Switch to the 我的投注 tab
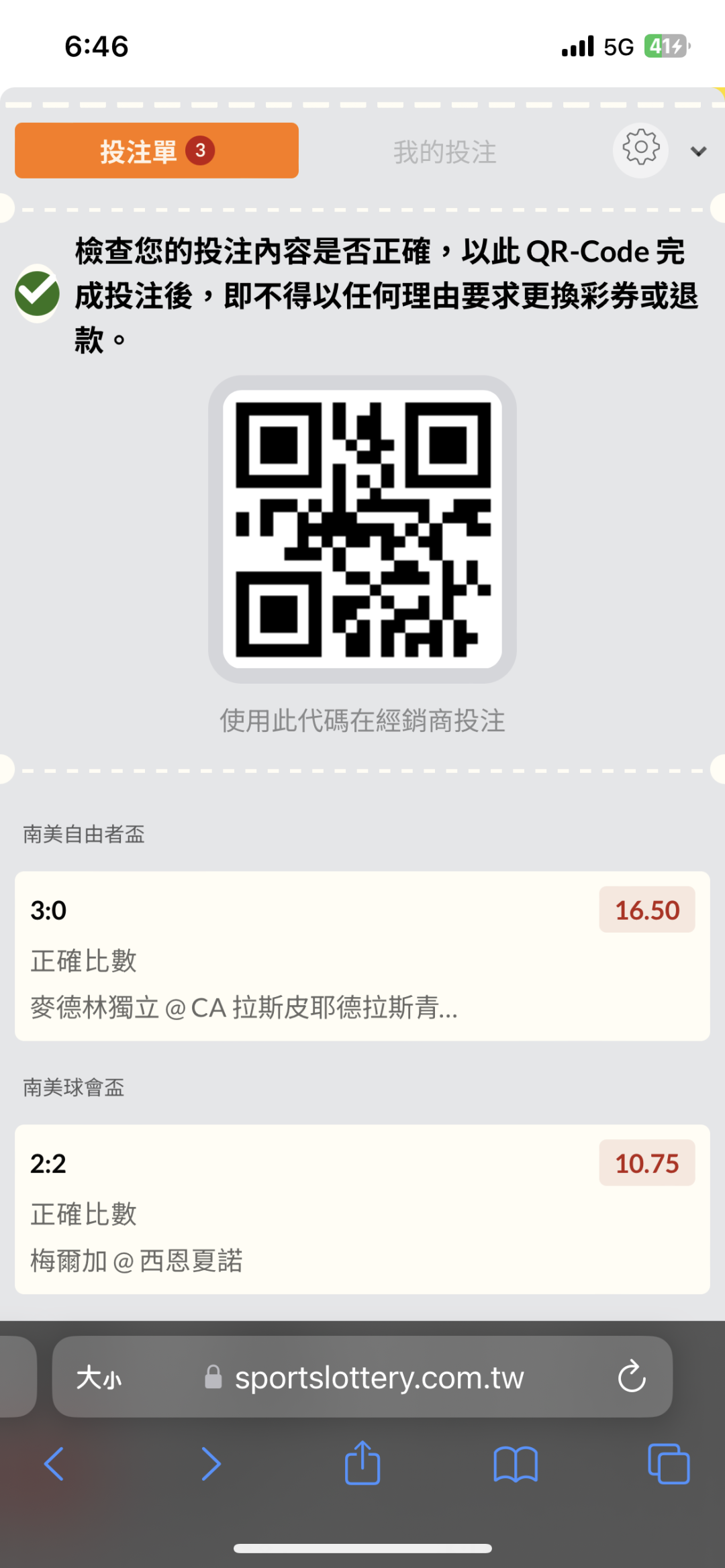The width and height of the screenshot is (725, 1568). click(444, 152)
